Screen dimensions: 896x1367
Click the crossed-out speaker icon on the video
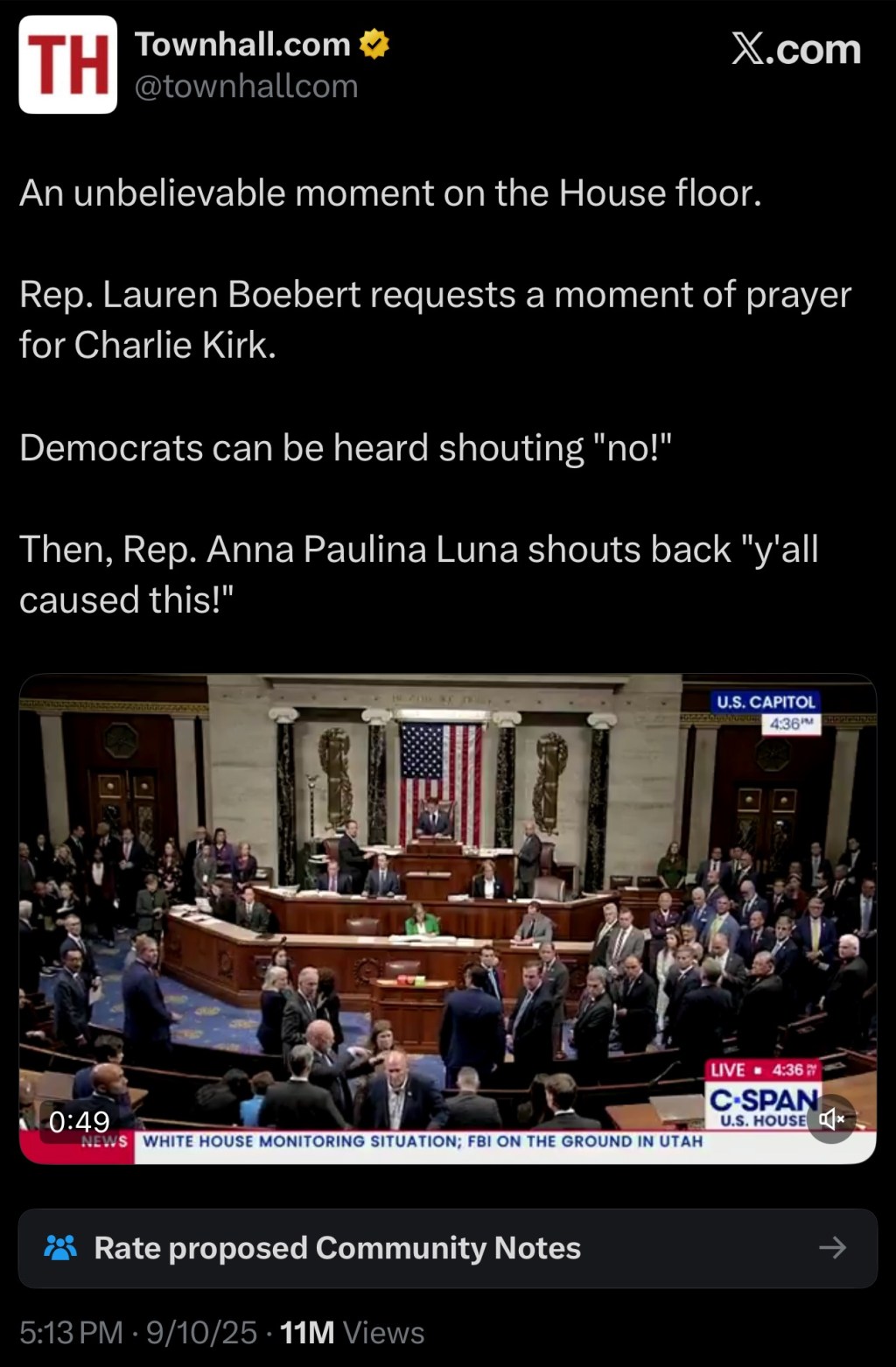[x=832, y=1118]
